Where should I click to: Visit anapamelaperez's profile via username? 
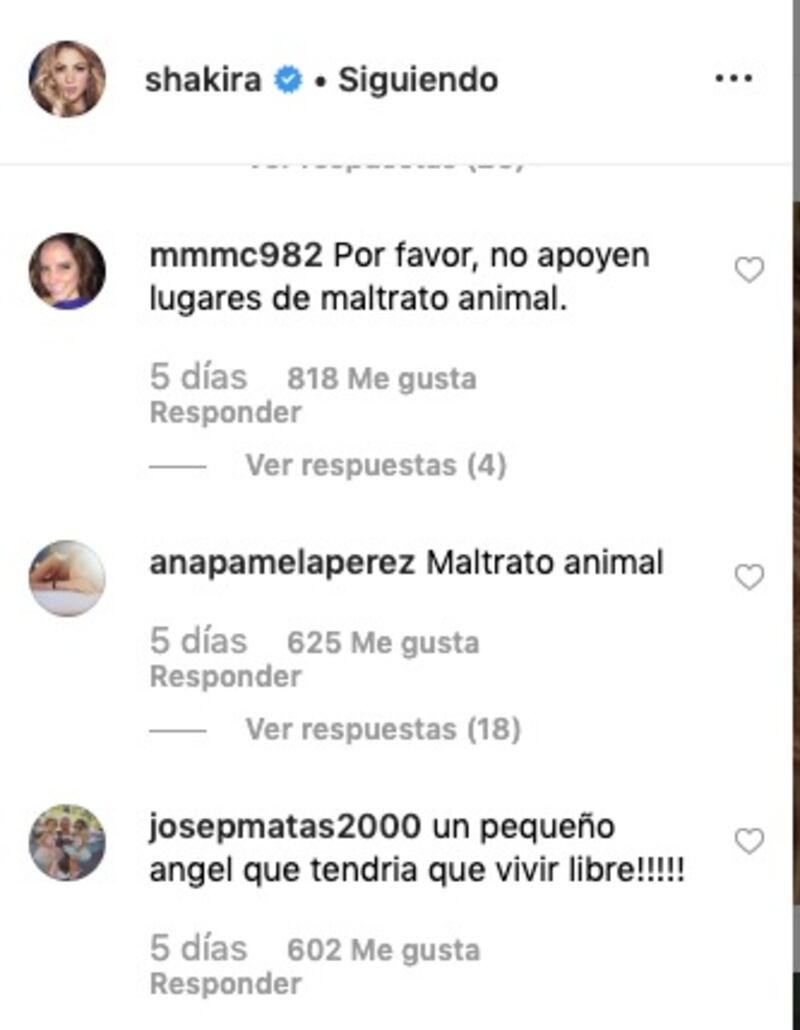pos(281,563)
